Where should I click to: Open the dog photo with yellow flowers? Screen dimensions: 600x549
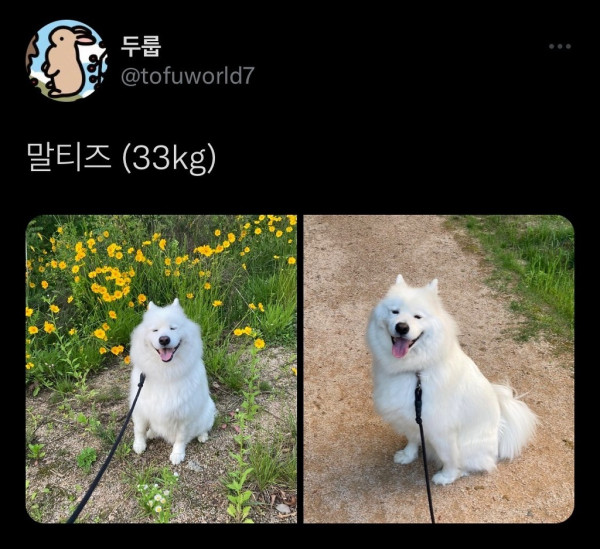click(161, 368)
